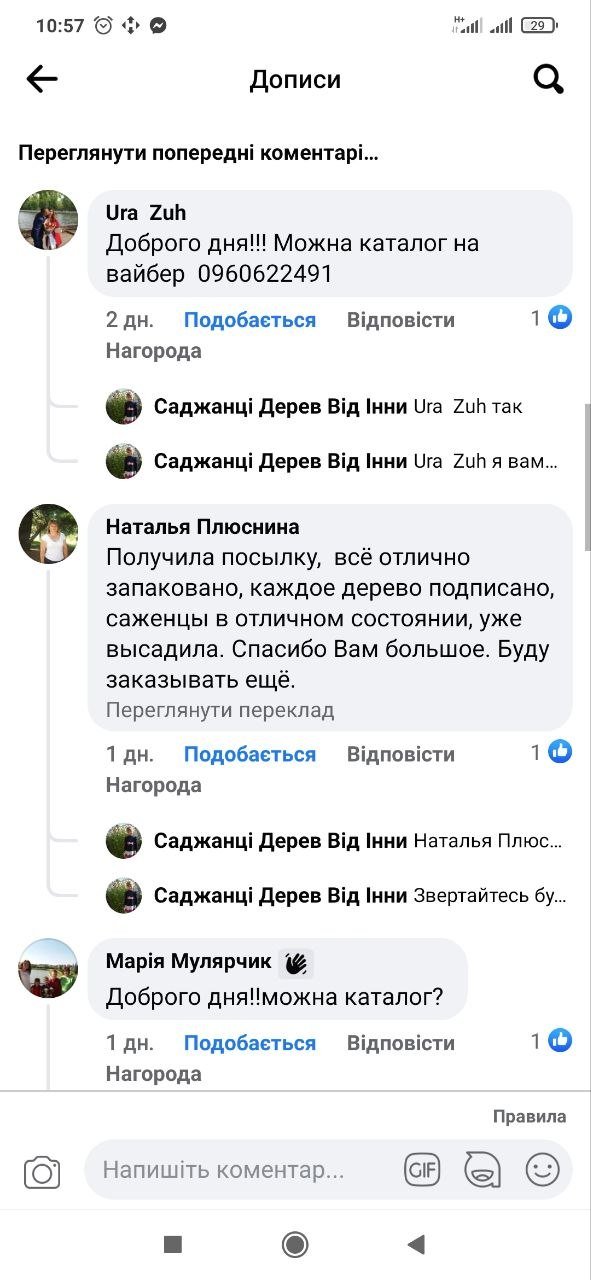591x1280 pixels.
Task: Open Ura Zuh's profile picture
Action: coord(48,220)
